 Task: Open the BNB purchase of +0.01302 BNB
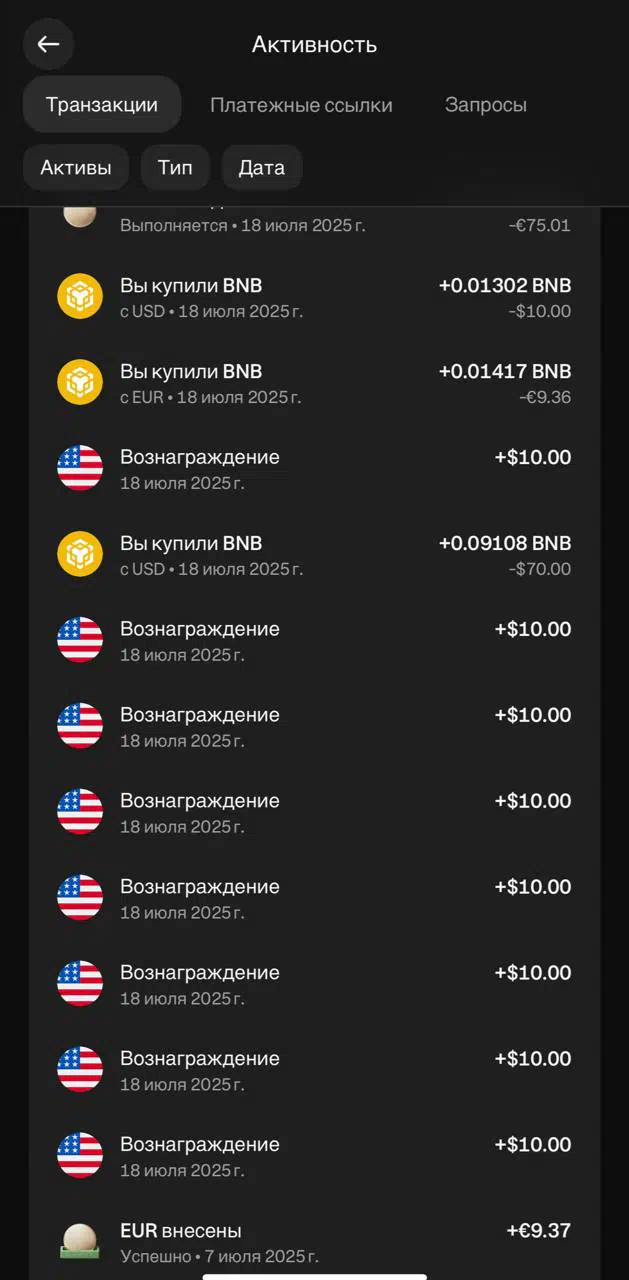point(314,297)
